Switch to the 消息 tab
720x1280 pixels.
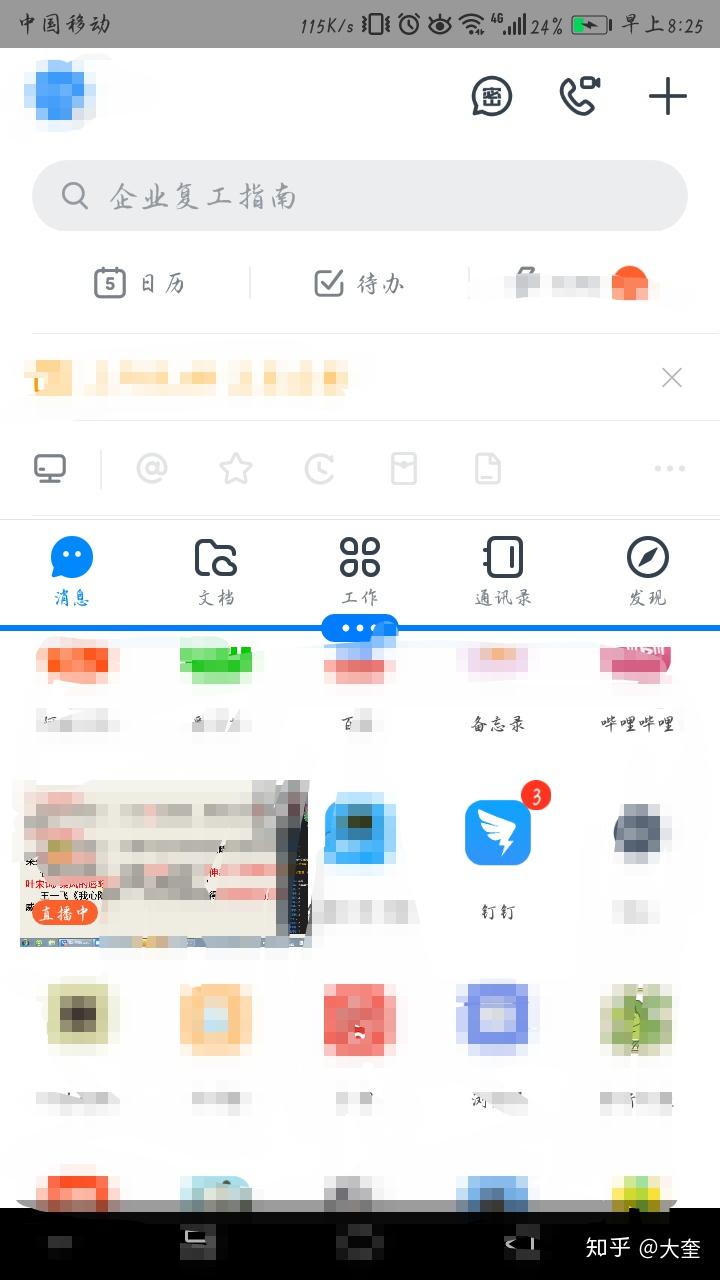72,571
